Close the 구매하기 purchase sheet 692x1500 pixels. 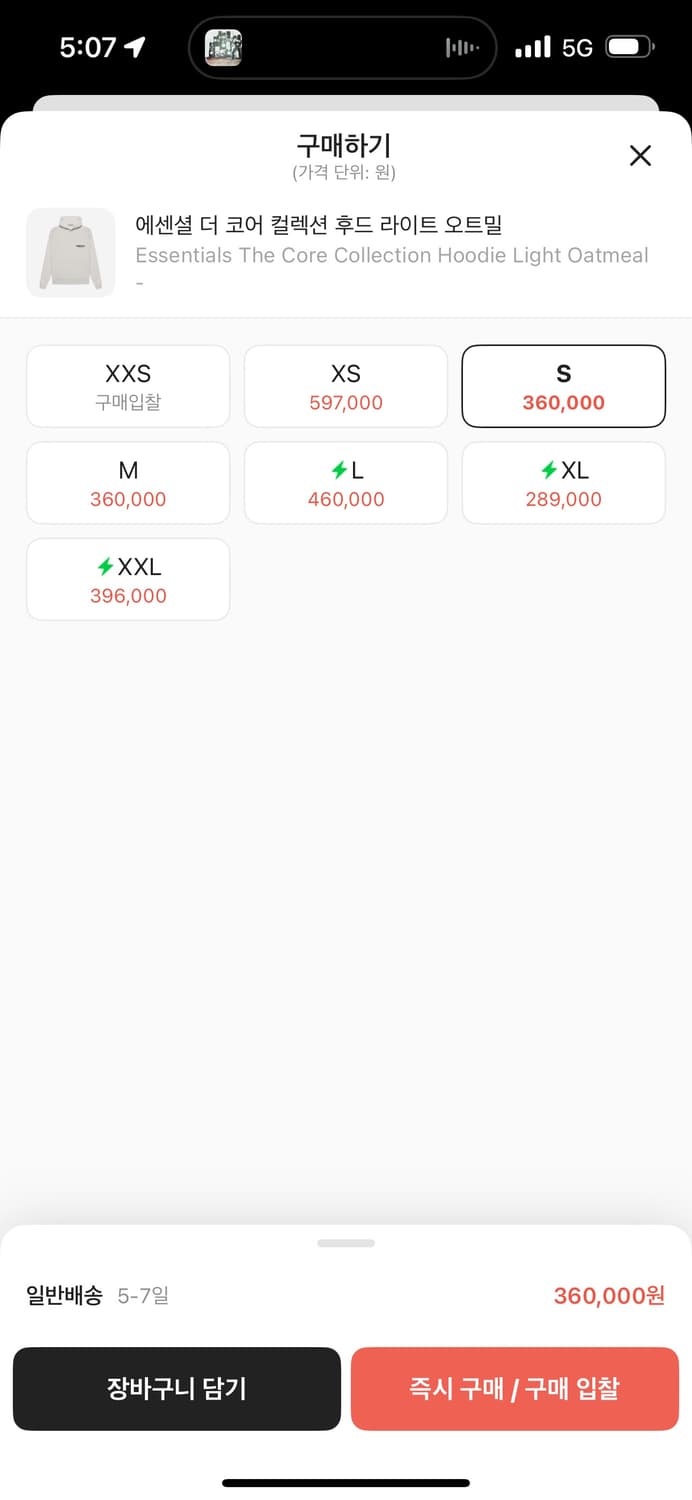640,155
